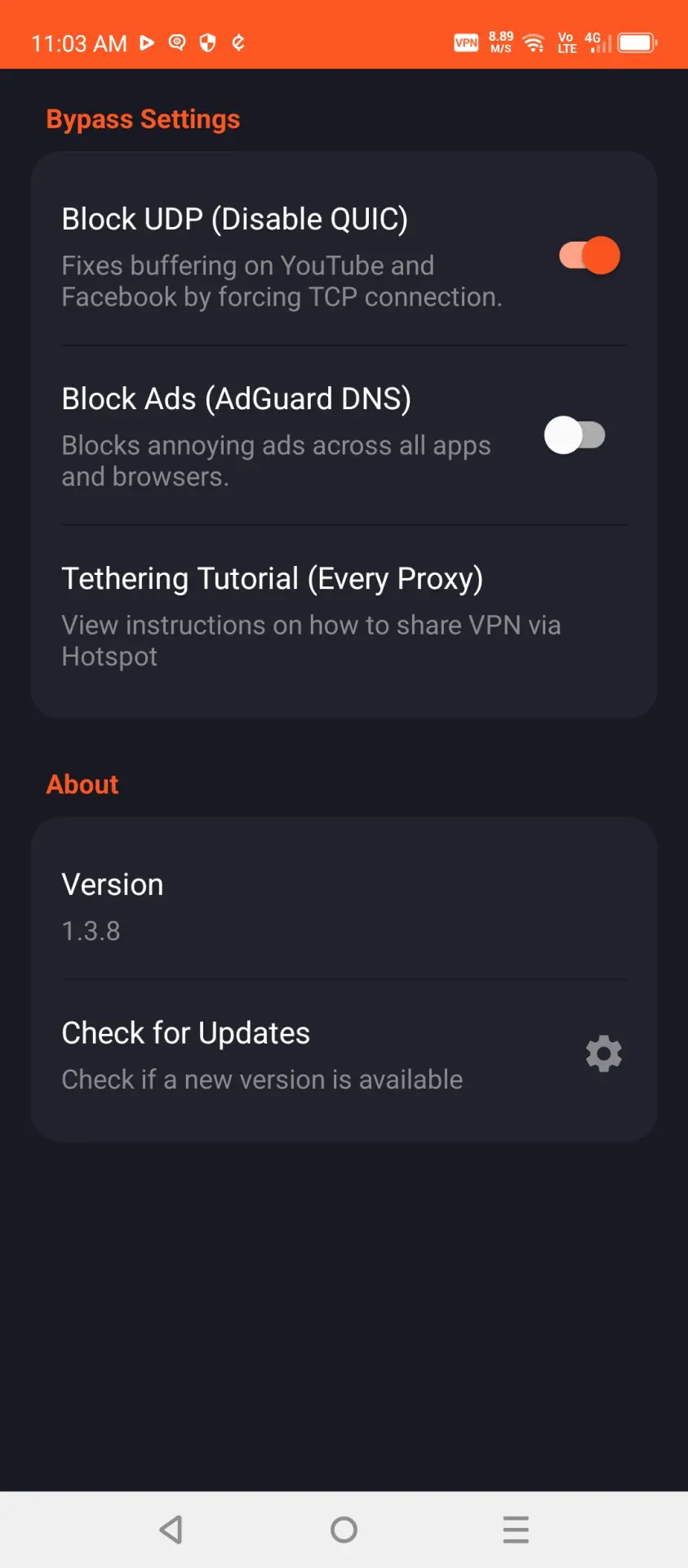Enable Block Ads (AdGuard DNS)
This screenshot has height=1568, width=688.
point(575,435)
